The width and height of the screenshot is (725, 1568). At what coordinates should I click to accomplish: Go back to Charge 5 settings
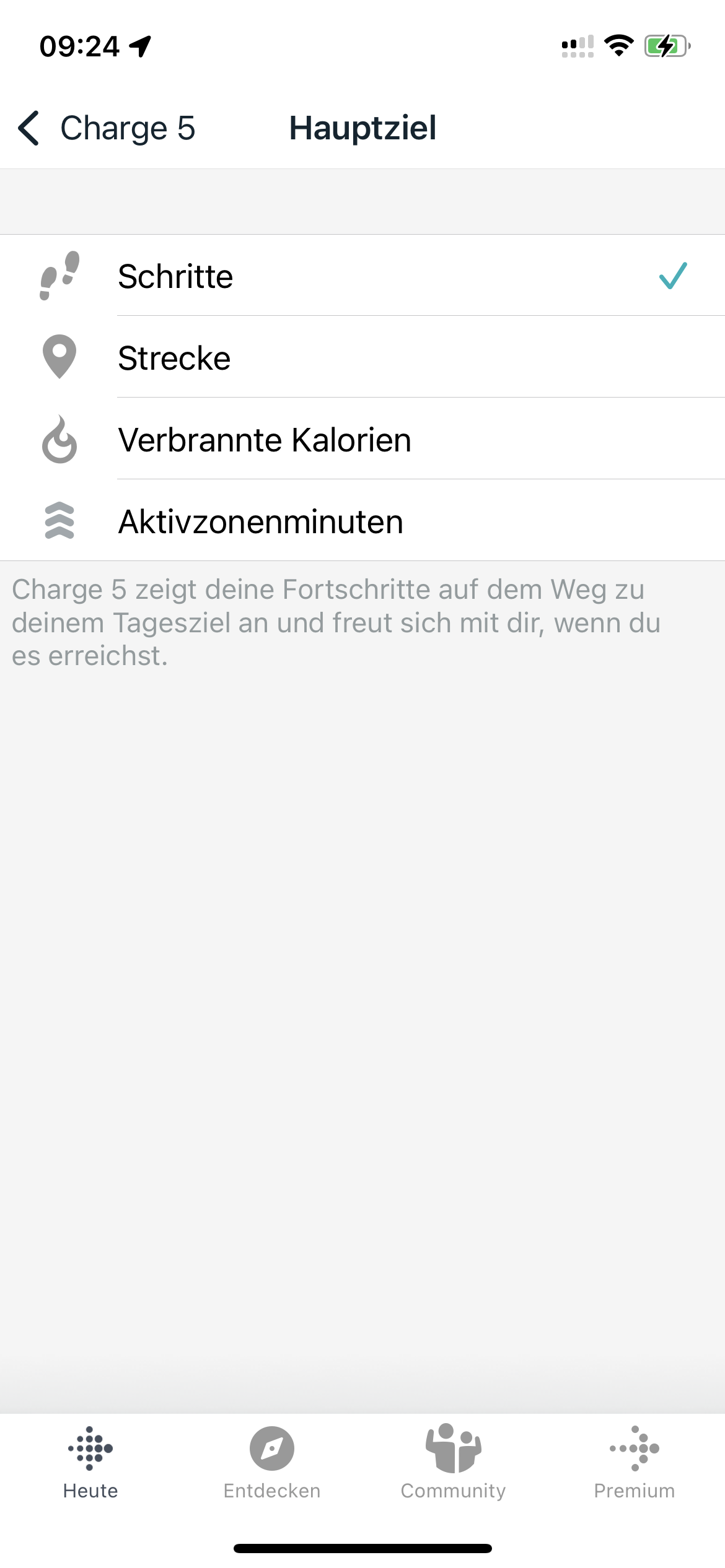click(105, 128)
